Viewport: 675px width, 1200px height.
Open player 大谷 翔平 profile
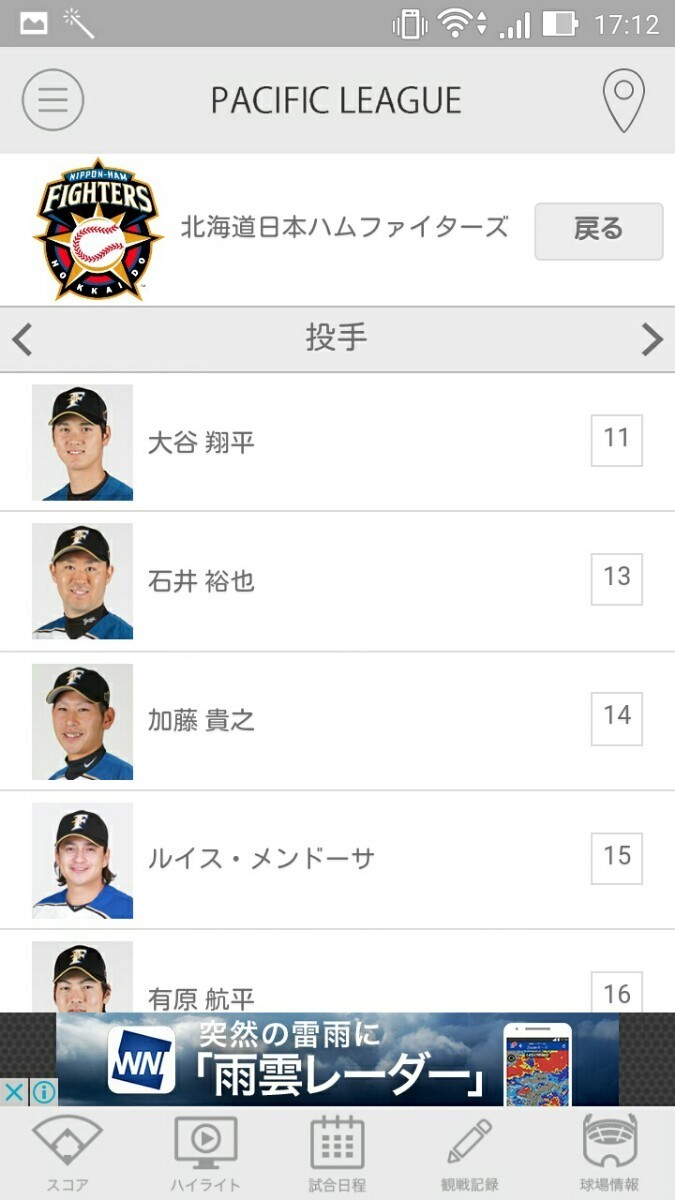(202, 442)
